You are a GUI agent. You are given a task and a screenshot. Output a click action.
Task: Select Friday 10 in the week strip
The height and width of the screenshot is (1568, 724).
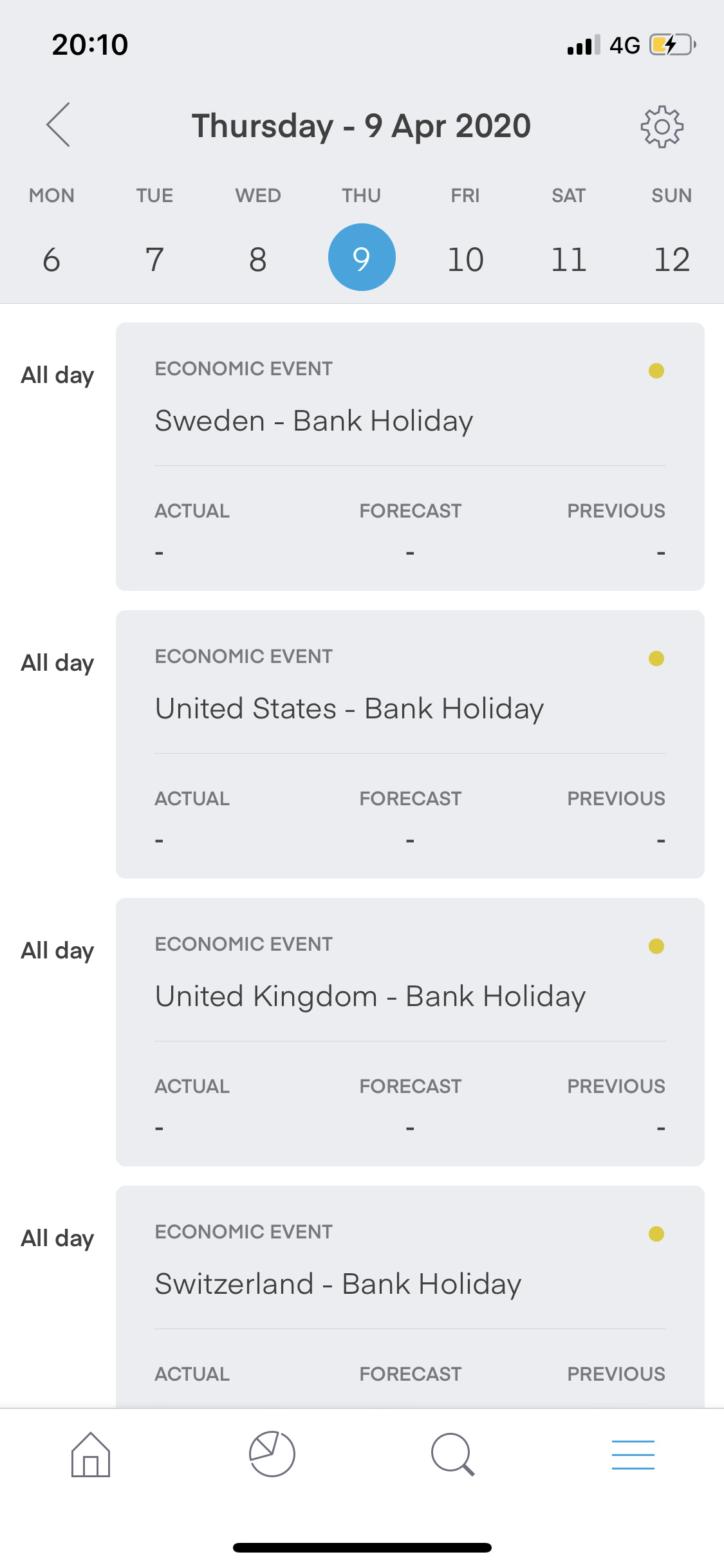pyautogui.click(x=465, y=259)
